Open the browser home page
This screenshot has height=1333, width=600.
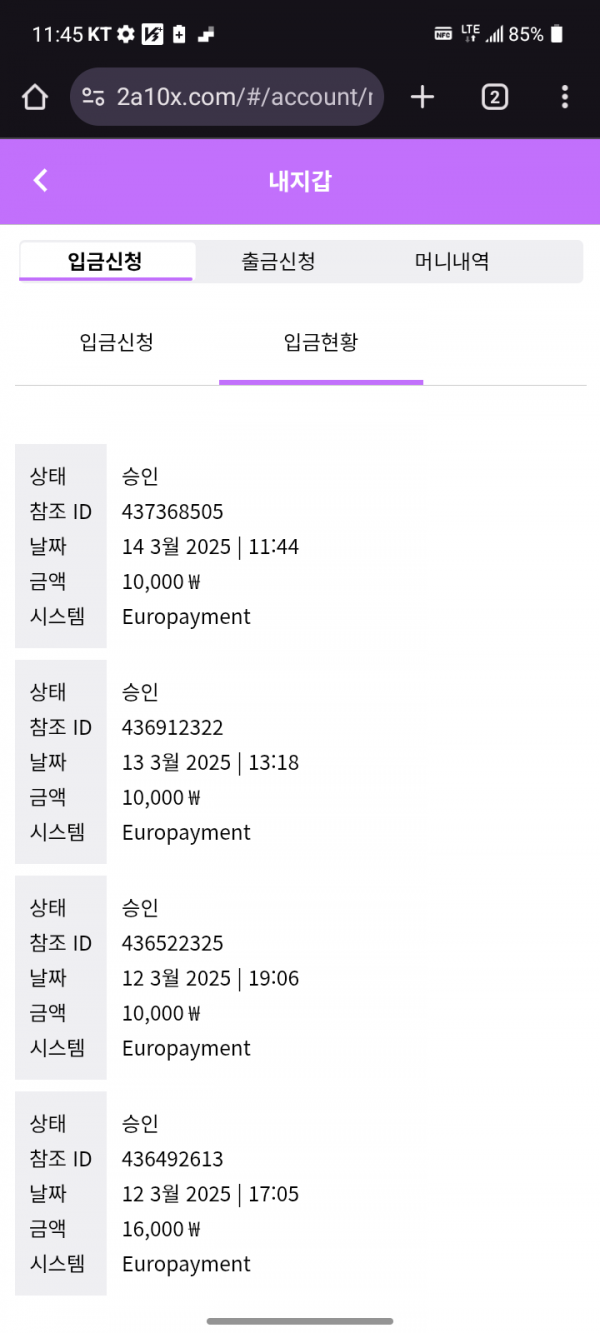(35, 97)
